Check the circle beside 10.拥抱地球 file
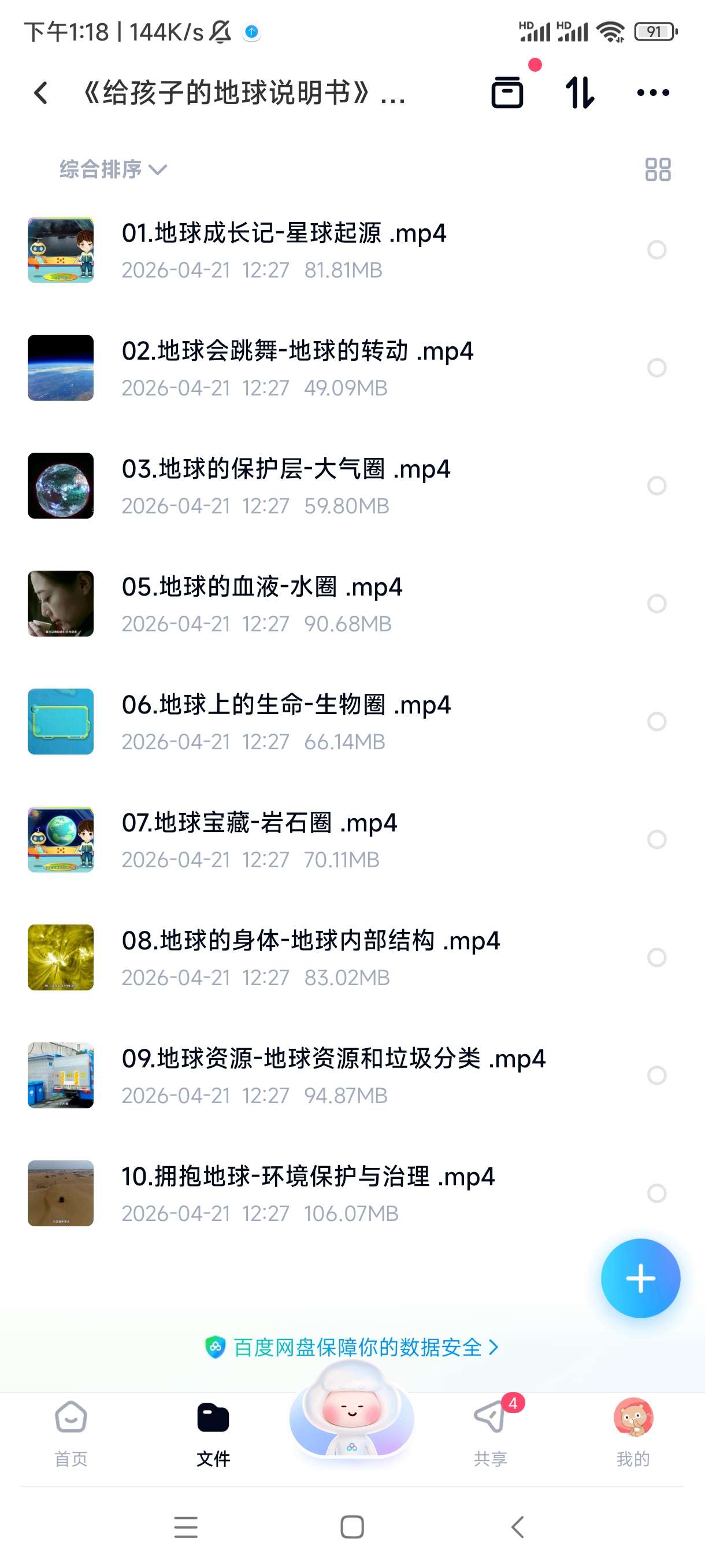The image size is (705, 1568). pyautogui.click(x=657, y=1195)
